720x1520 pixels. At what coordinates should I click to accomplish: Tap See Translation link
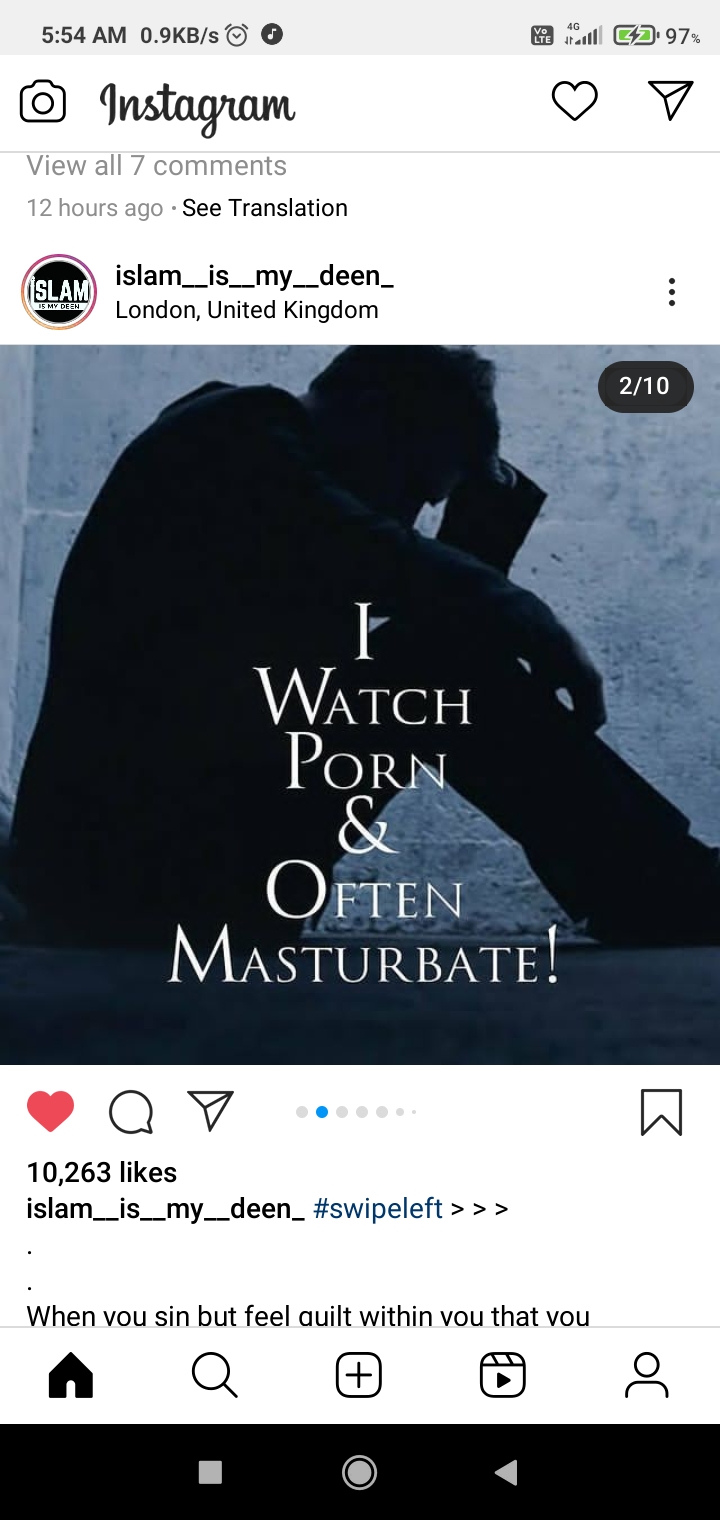[265, 208]
